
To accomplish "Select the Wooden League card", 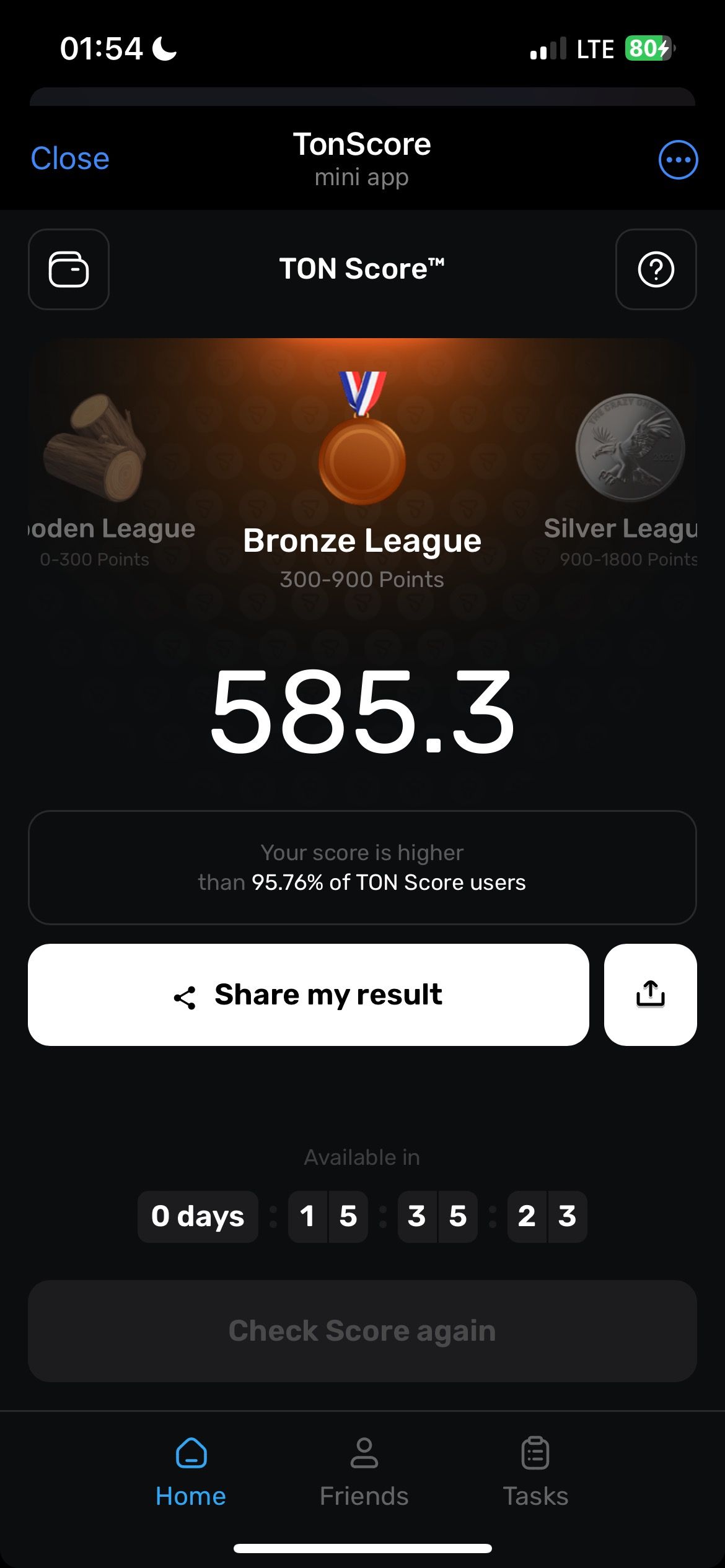I will click(99, 477).
